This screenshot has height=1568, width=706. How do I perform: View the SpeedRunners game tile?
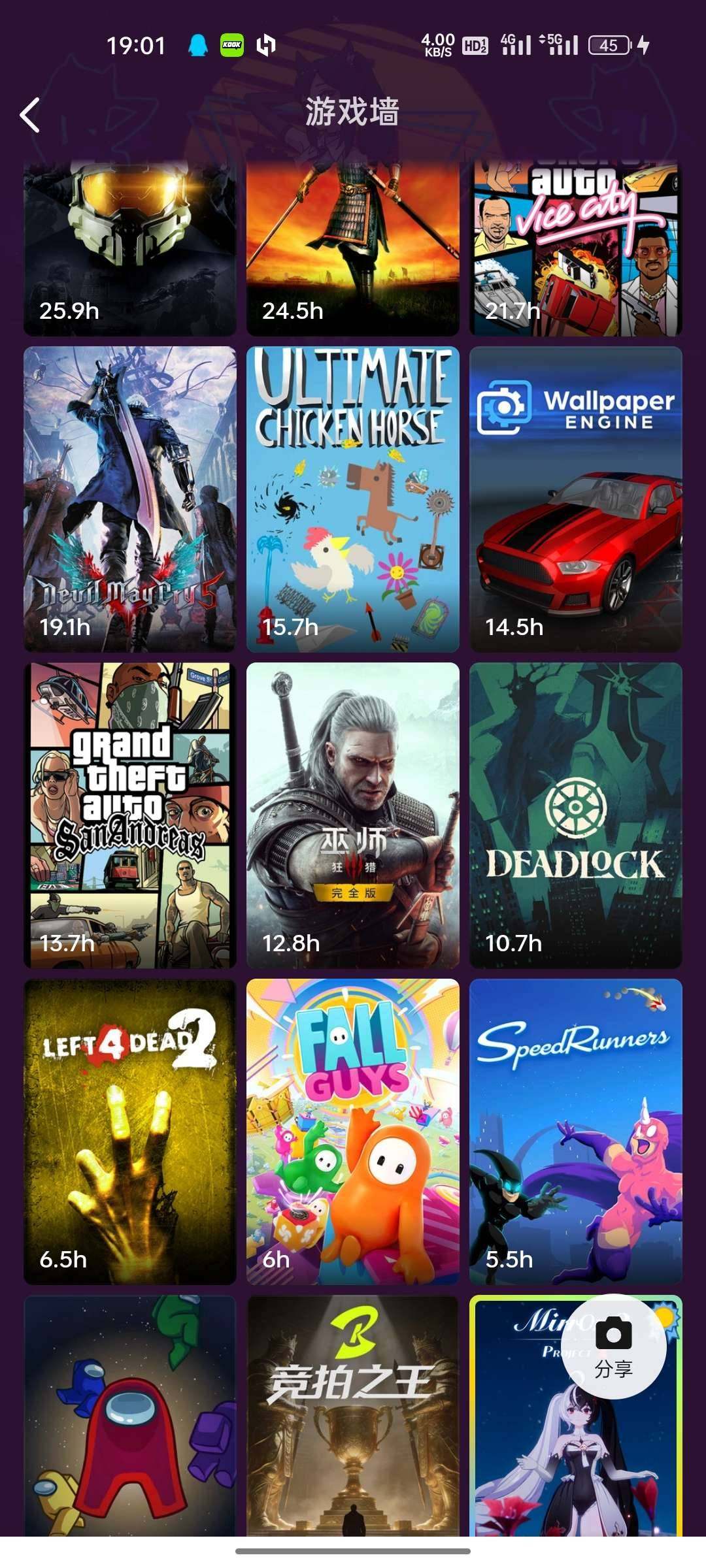[x=576, y=1132]
